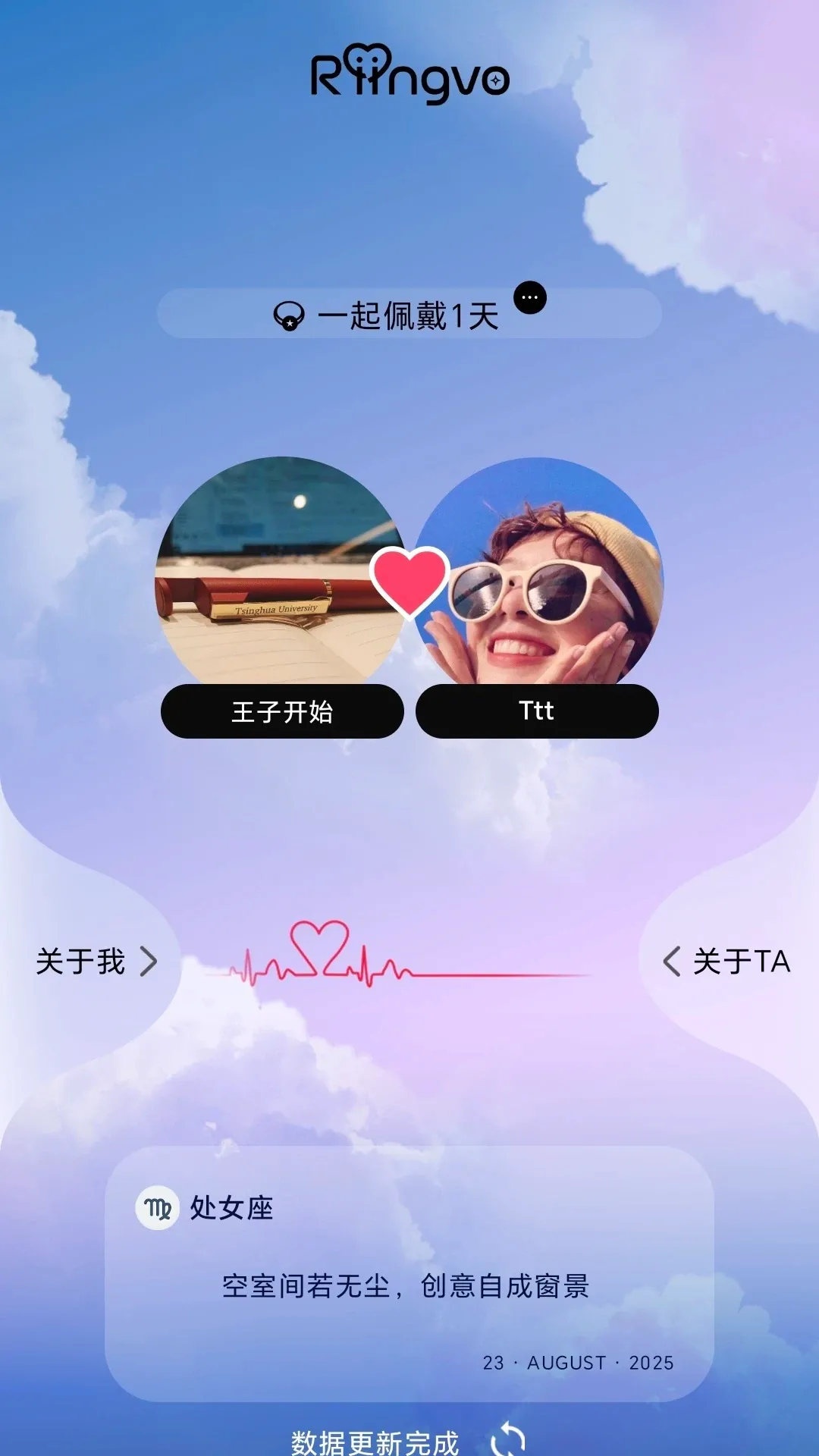Image resolution: width=819 pixels, height=1456 pixels.
Task: Tap the pink heart between avatars
Action: pyautogui.click(x=409, y=582)
